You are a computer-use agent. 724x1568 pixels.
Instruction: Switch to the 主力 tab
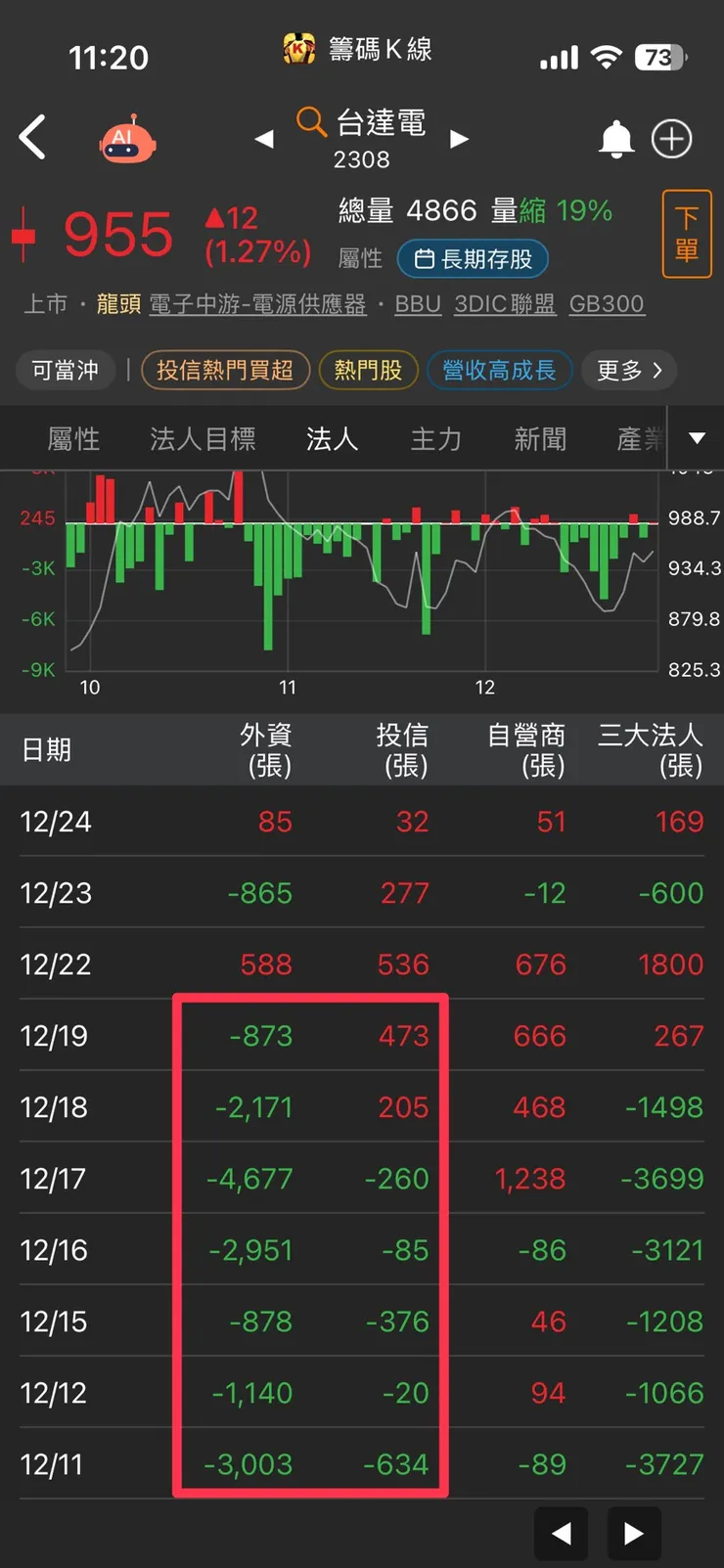(435, 439)
